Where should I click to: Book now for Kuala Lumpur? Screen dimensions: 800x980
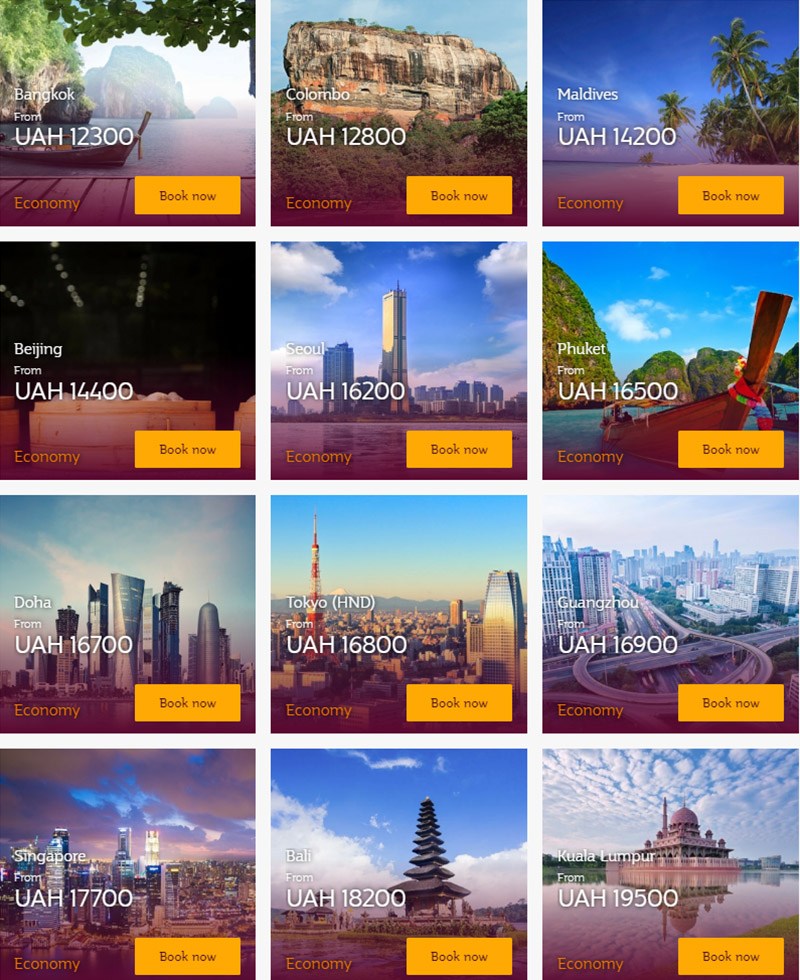730,957
